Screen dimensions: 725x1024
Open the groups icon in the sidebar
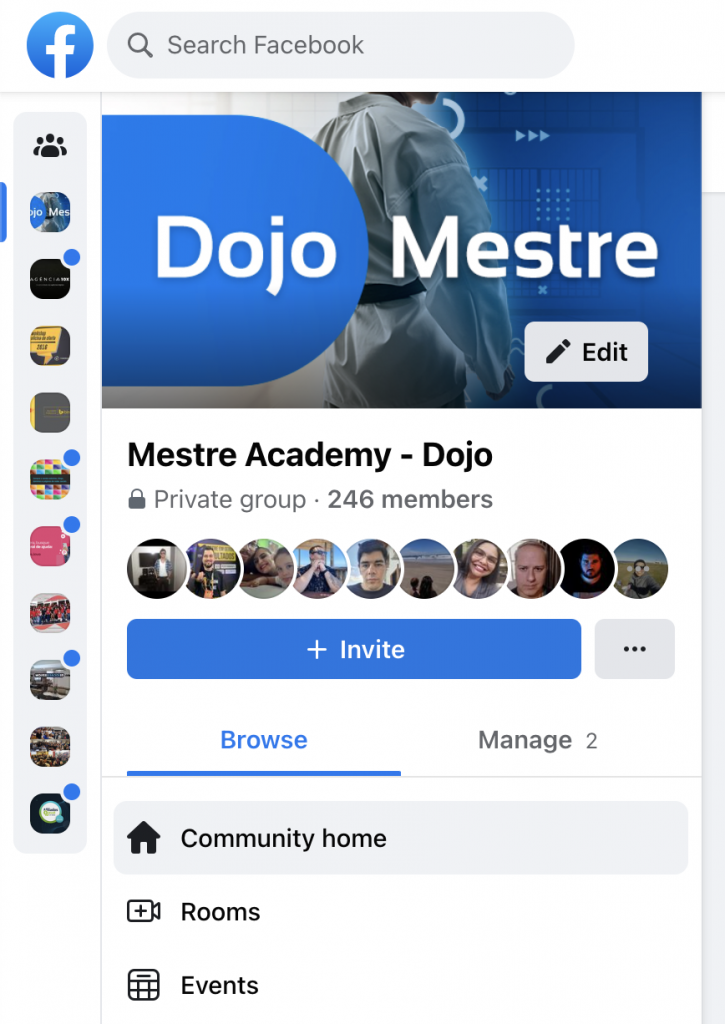click(49, 147)
